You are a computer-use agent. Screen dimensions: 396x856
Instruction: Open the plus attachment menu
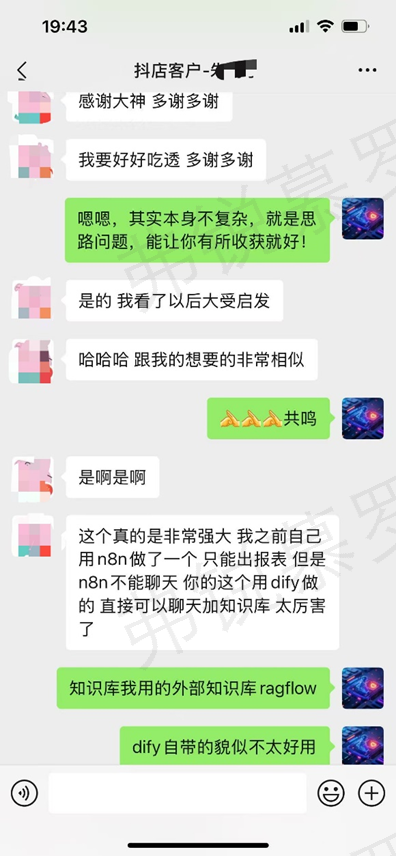pyautogui.click(x=371, y=793)
